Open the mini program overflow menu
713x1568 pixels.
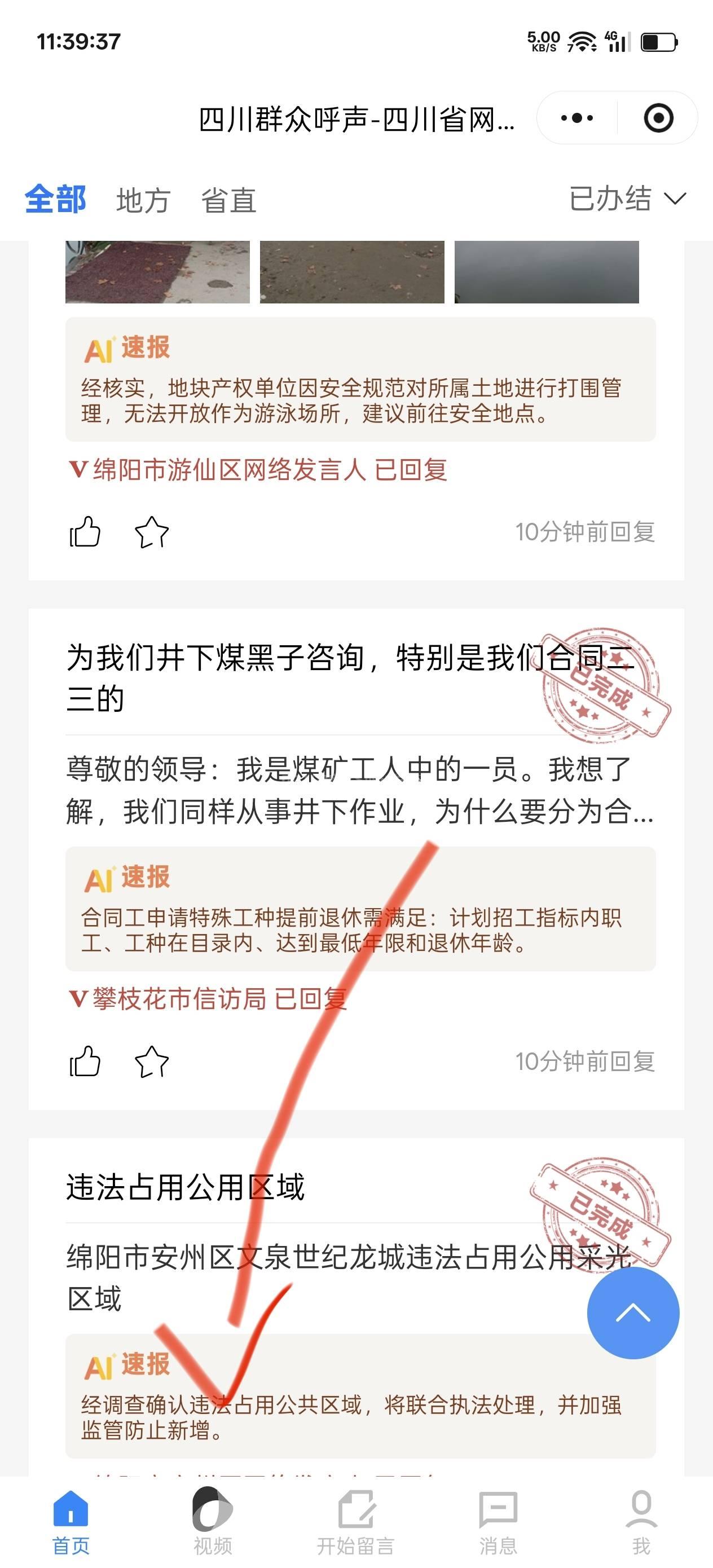tap(576, 118)
